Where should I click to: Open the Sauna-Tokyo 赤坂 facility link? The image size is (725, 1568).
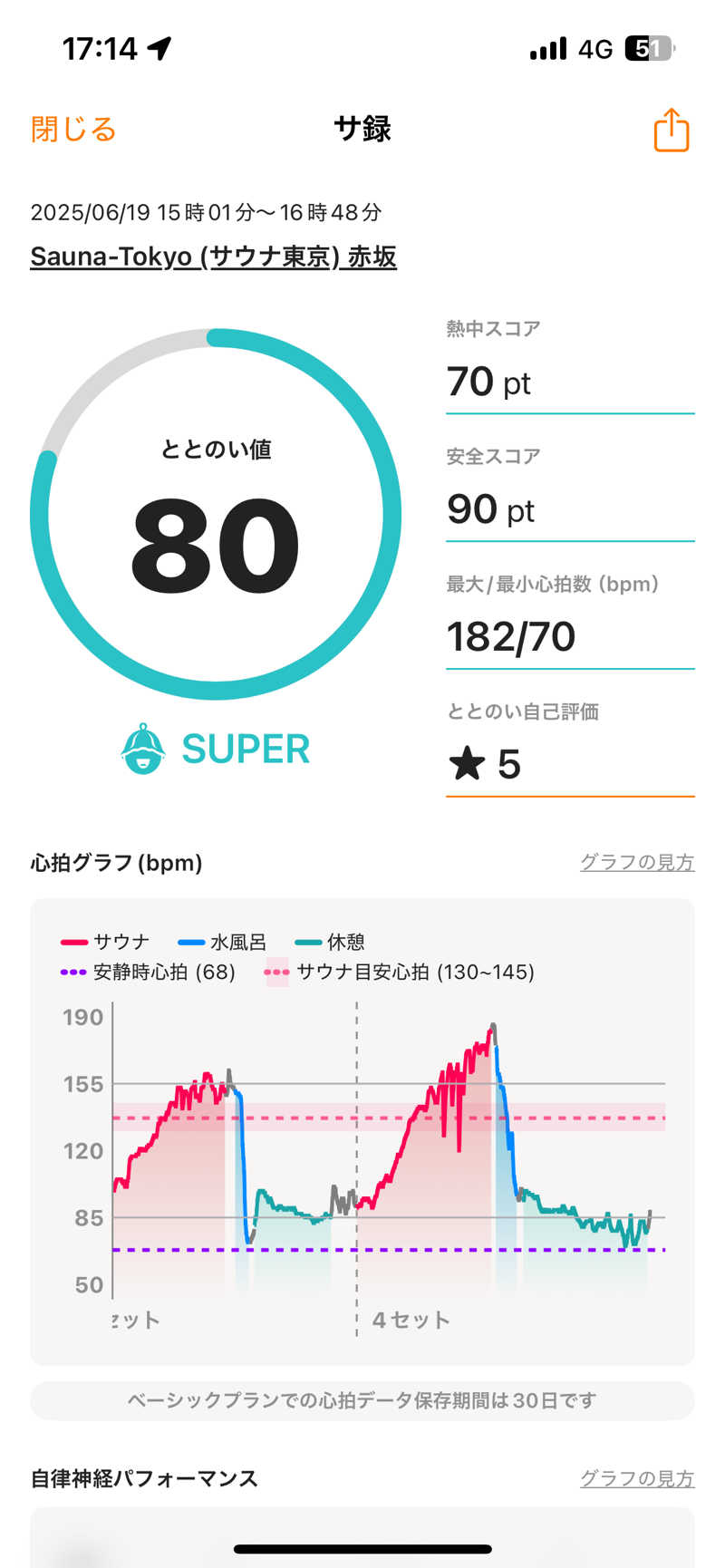click(x=216, y=257)
